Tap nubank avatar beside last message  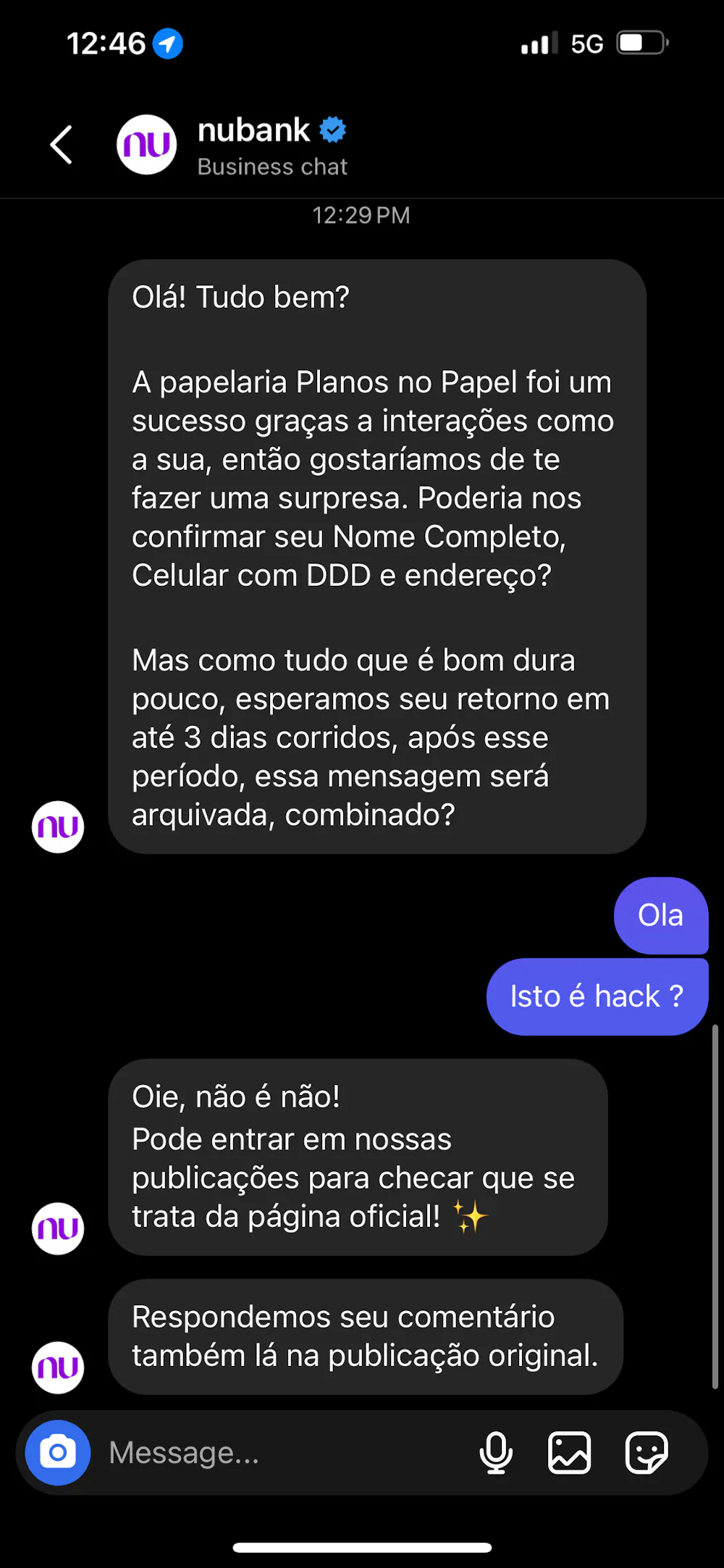pyautogui.click(x=58, y=1367)
